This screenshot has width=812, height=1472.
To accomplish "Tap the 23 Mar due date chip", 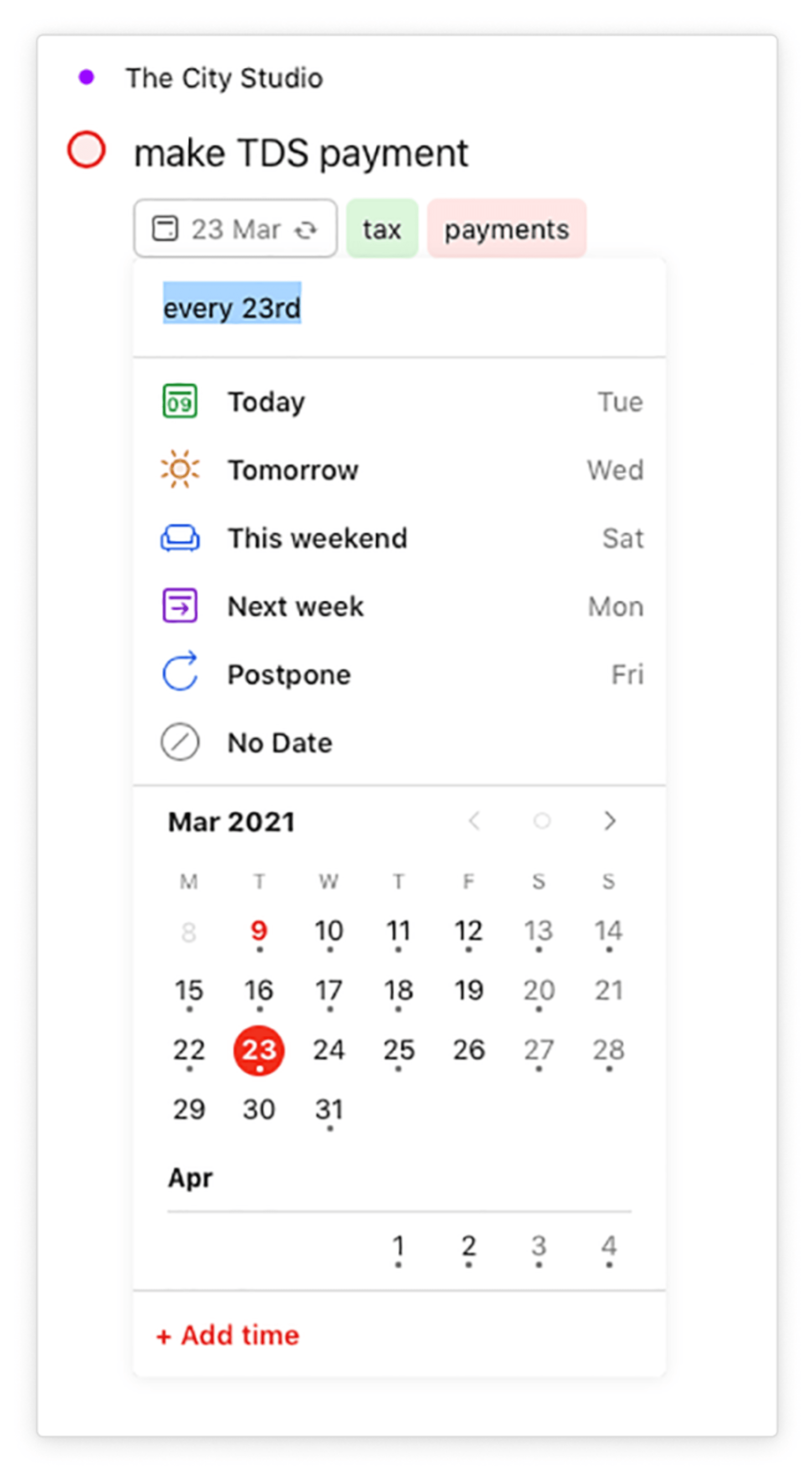I will [235, 229].
